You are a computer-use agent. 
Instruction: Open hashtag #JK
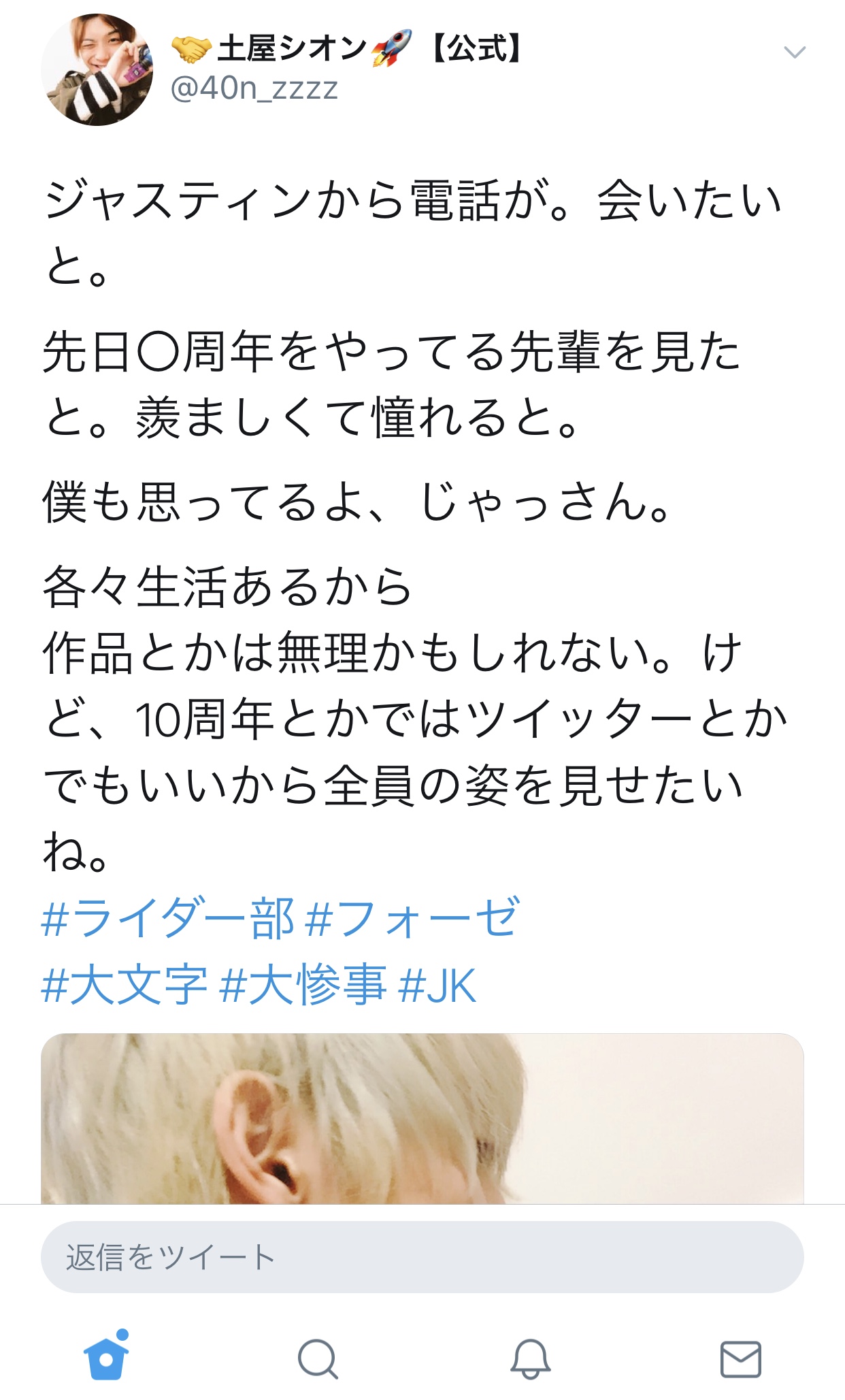tap(437, 985)
